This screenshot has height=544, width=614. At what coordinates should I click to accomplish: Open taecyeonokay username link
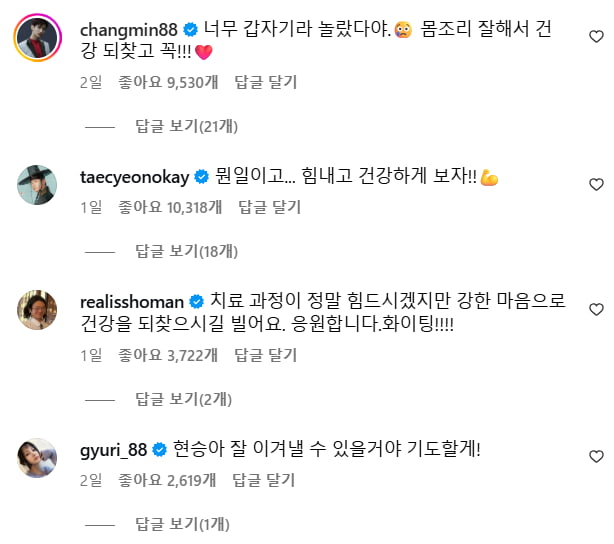click(134, 177)
